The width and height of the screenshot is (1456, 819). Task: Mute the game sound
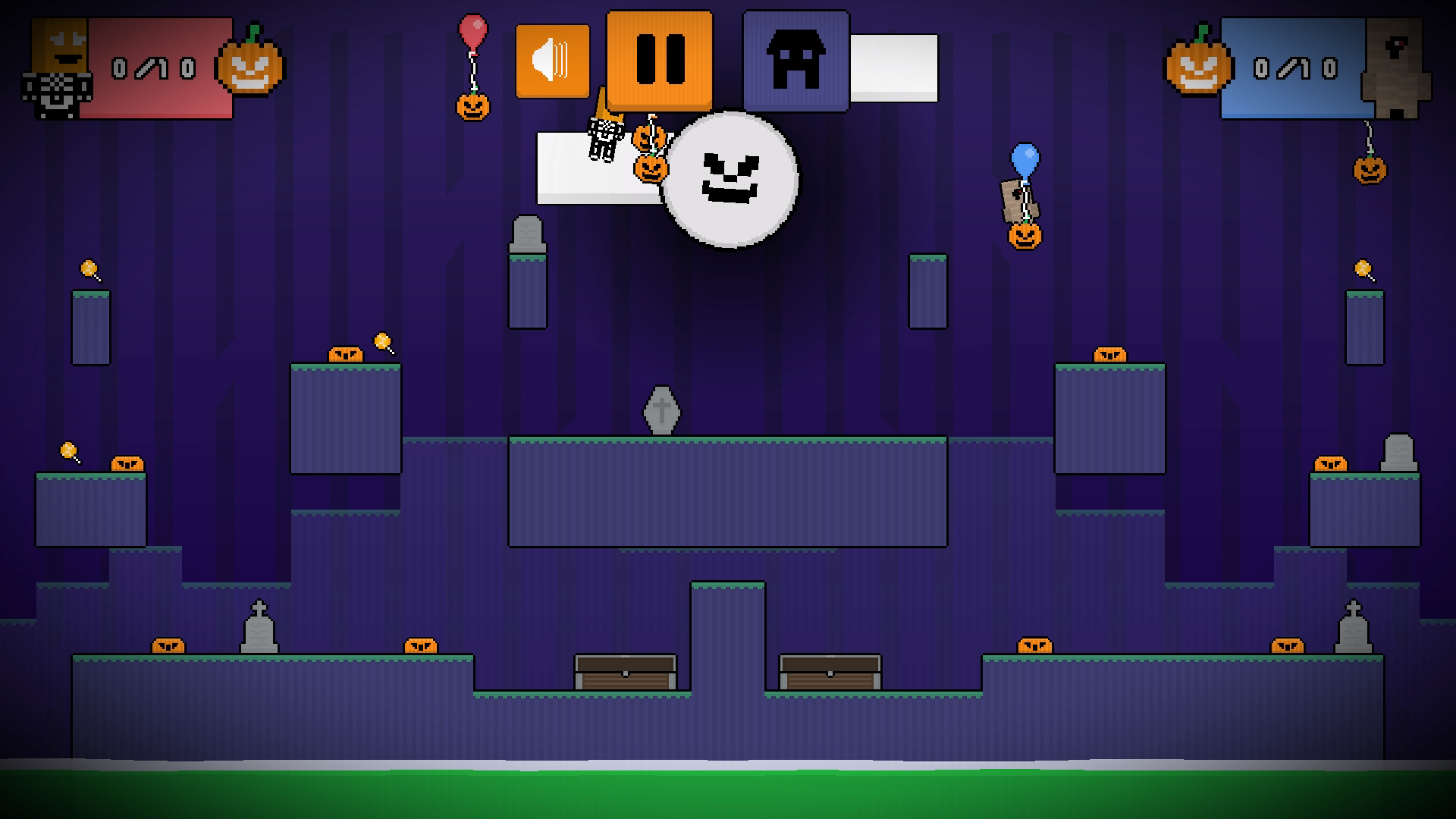click(552, 61)
